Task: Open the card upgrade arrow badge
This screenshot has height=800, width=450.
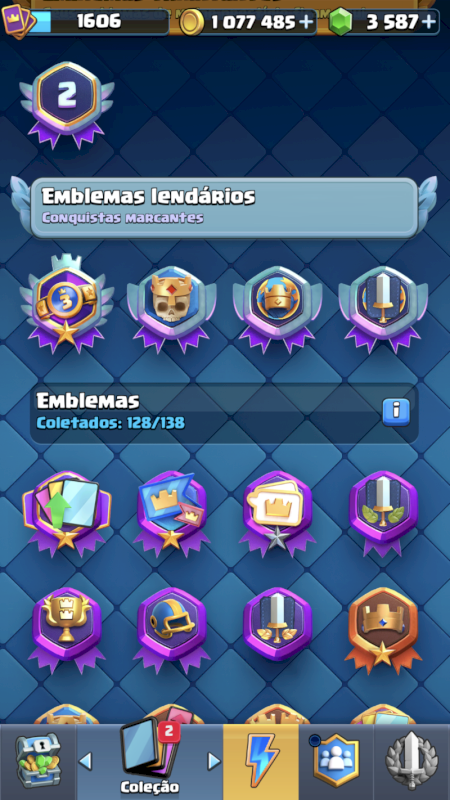Action: [66, 515]
